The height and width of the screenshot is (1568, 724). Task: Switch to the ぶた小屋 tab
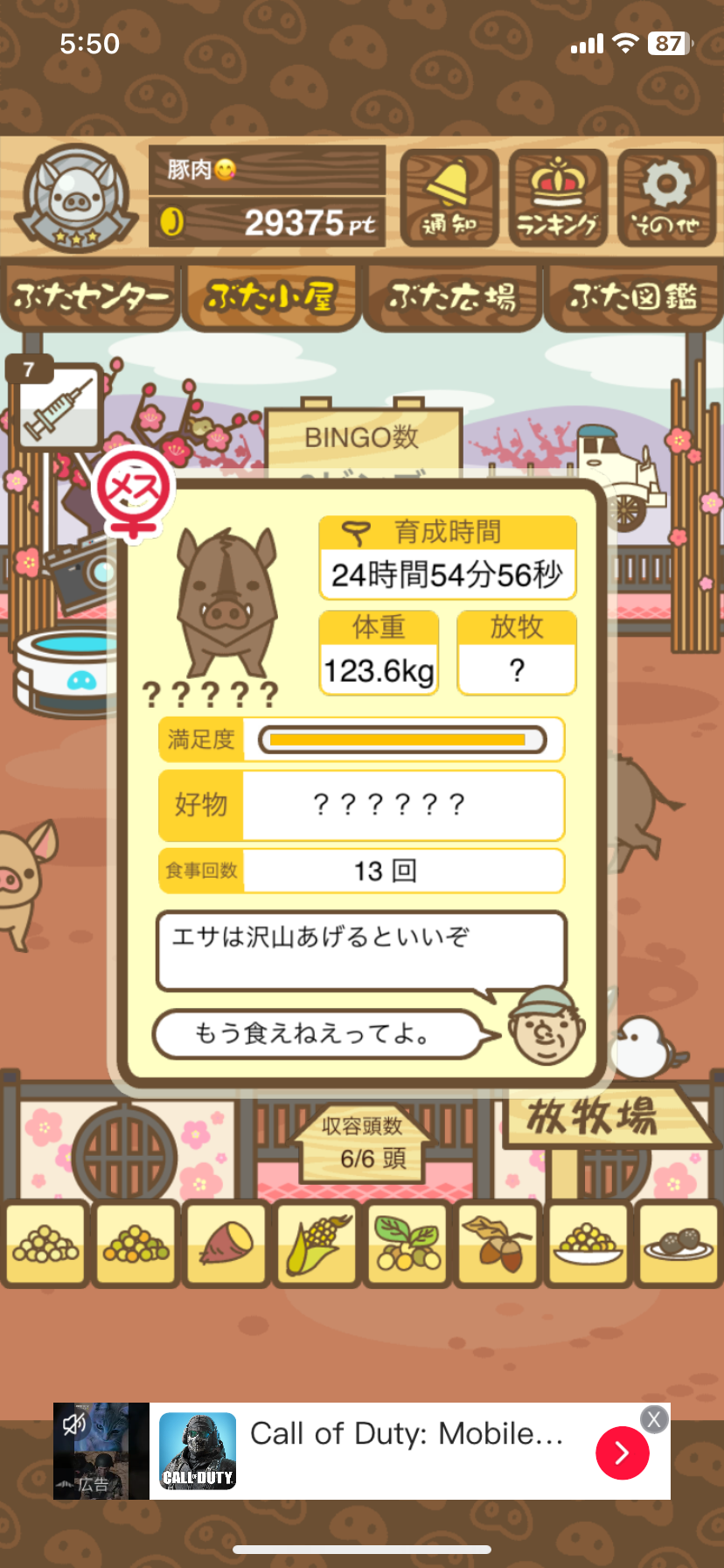271,297
